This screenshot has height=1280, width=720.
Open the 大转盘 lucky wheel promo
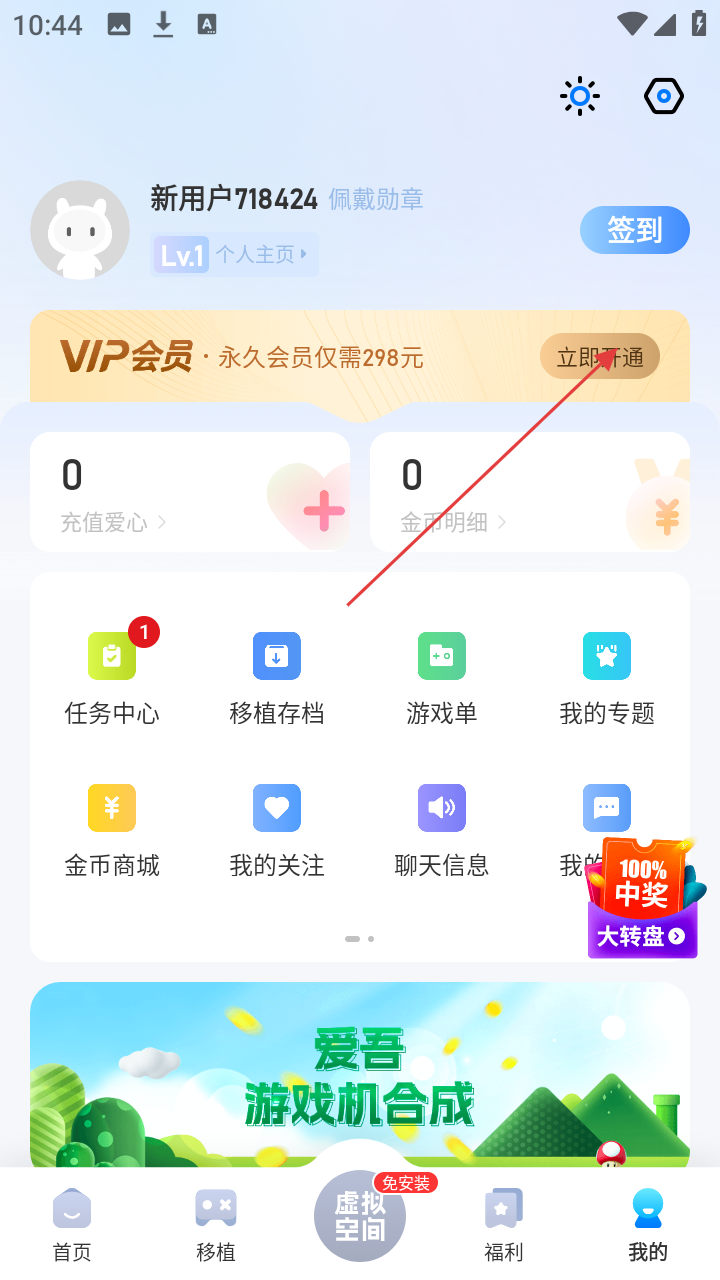click(642, 900)
